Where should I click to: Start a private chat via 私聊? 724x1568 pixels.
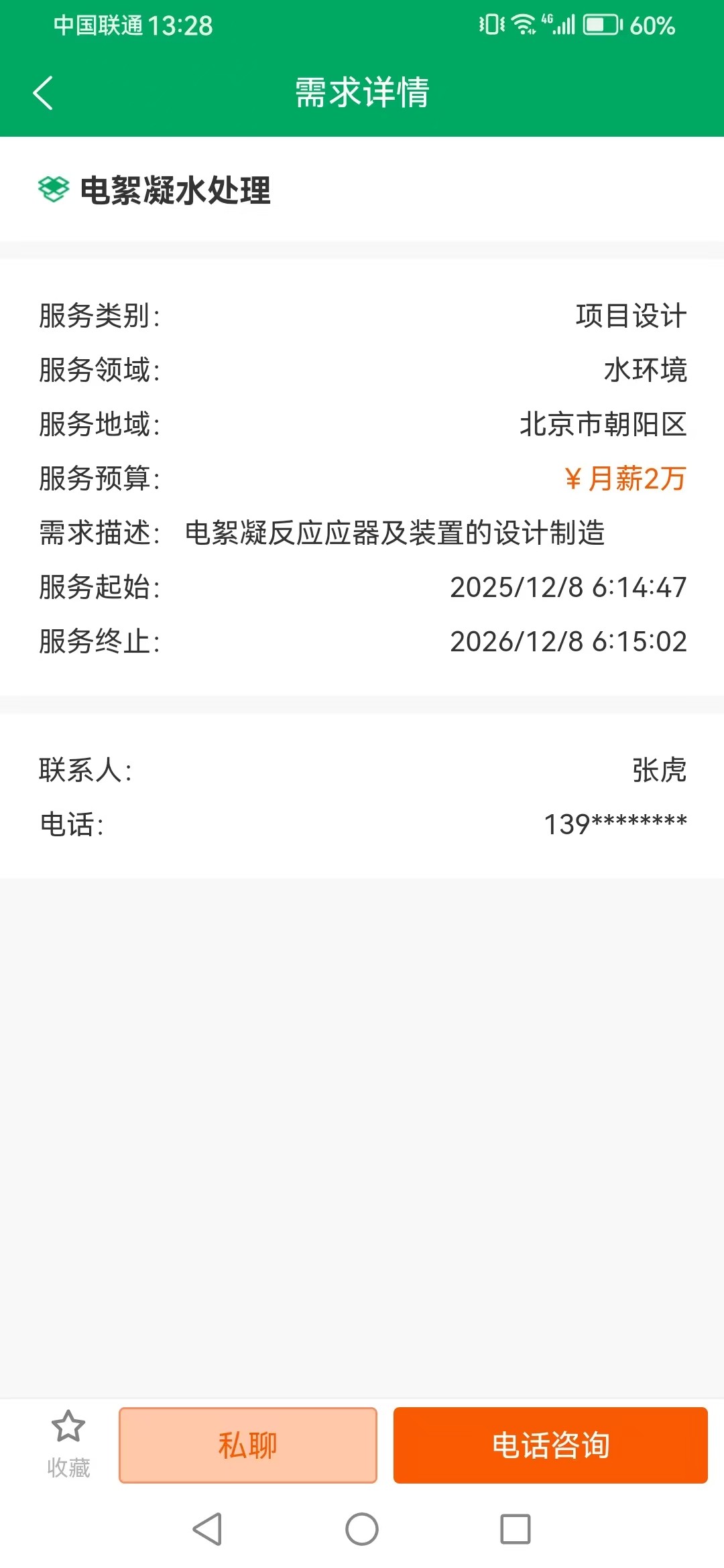click(x=248, y=1445)
